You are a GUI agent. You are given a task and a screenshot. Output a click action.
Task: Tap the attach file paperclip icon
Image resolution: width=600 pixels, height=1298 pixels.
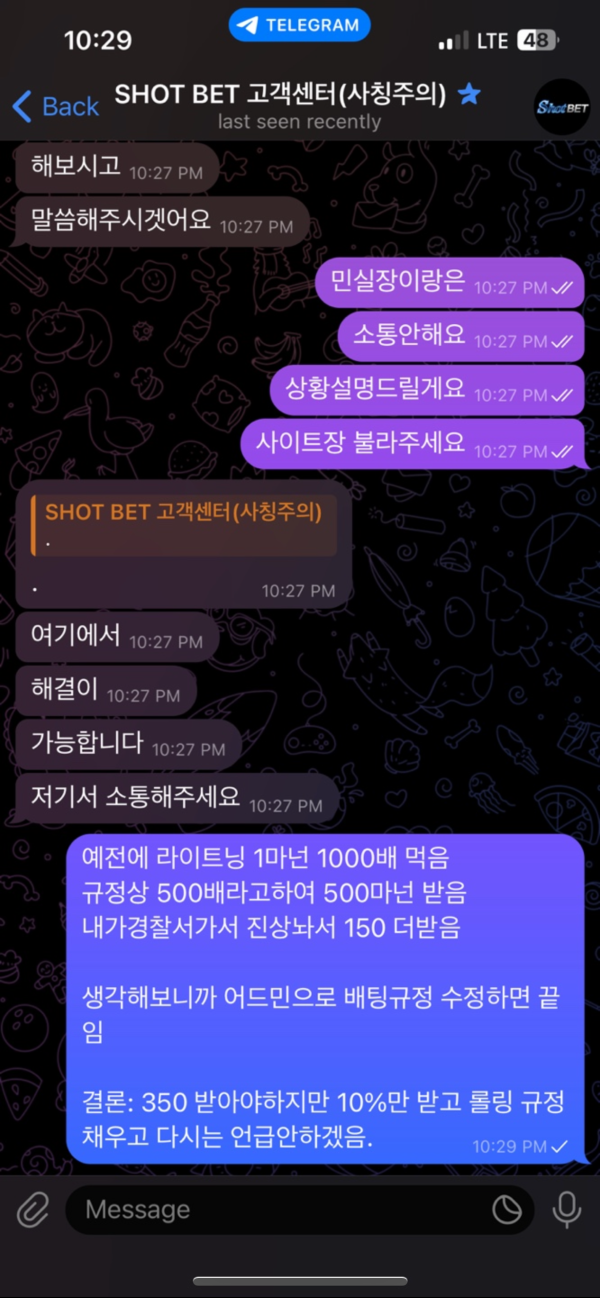tap(33, 1211)
